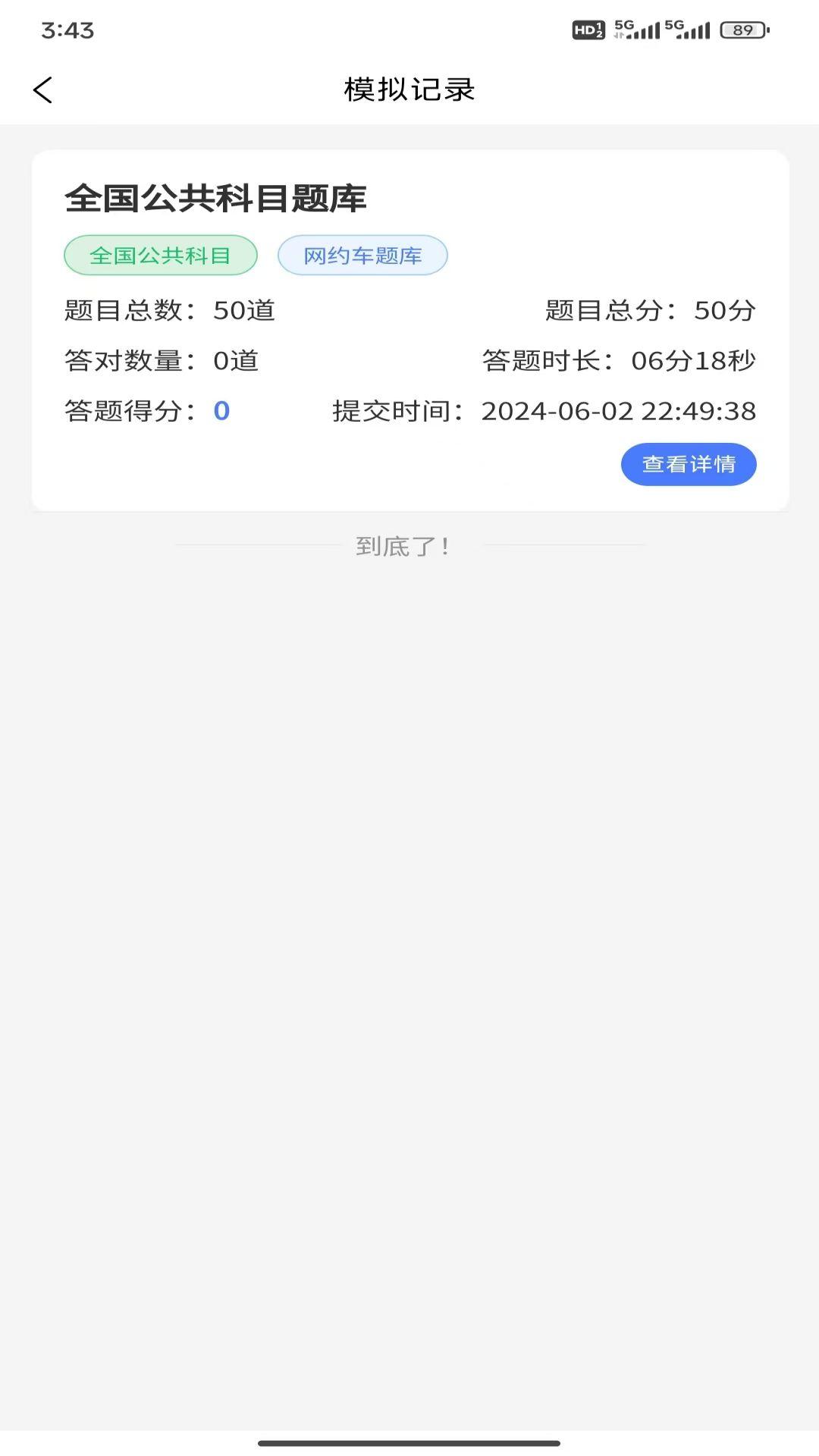Tap the 查看详情 details button
The height and width of the screenshot is (1456, 819).
(687, 464)
